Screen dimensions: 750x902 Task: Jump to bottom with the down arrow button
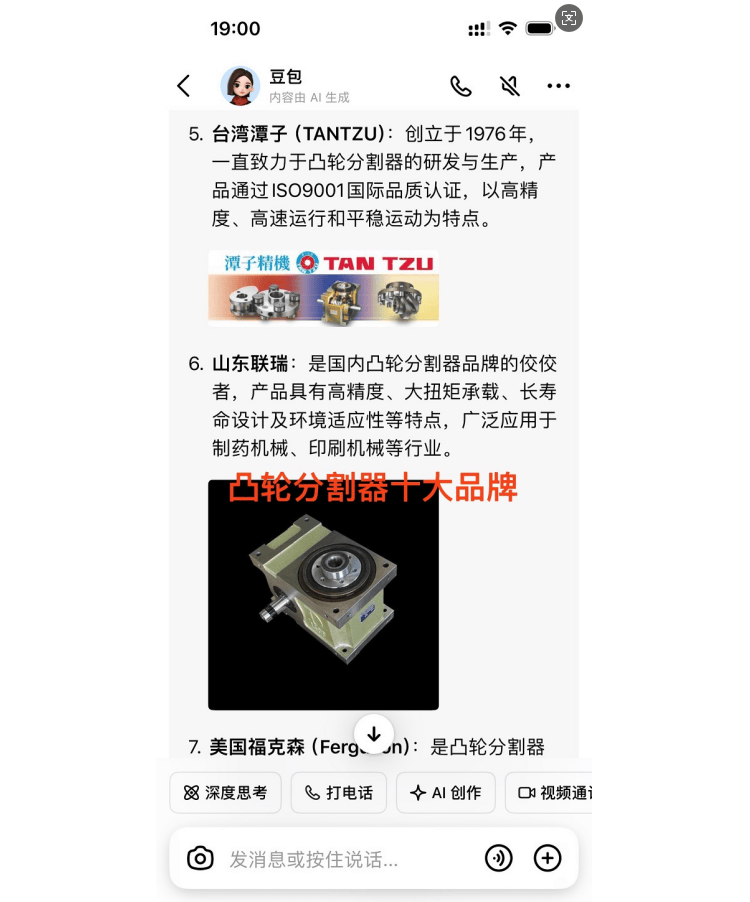pos(374,733)
